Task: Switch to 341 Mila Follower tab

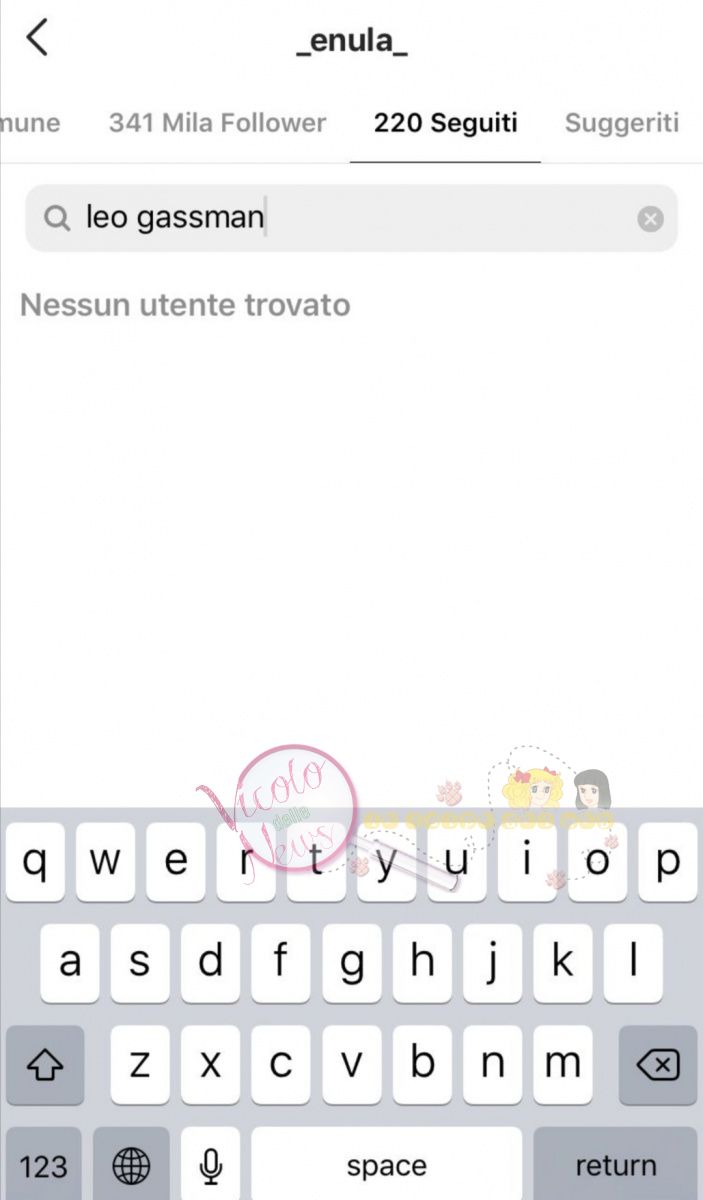Action: [217, 123]
